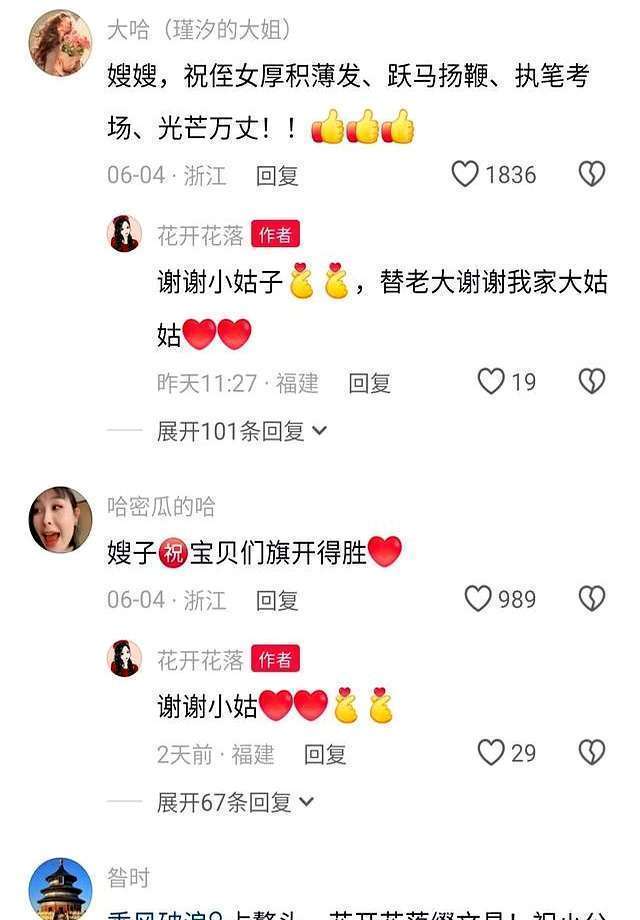
Task: Like 花开花落's reply with 29 likes
Action: click(x=491, y=752)
